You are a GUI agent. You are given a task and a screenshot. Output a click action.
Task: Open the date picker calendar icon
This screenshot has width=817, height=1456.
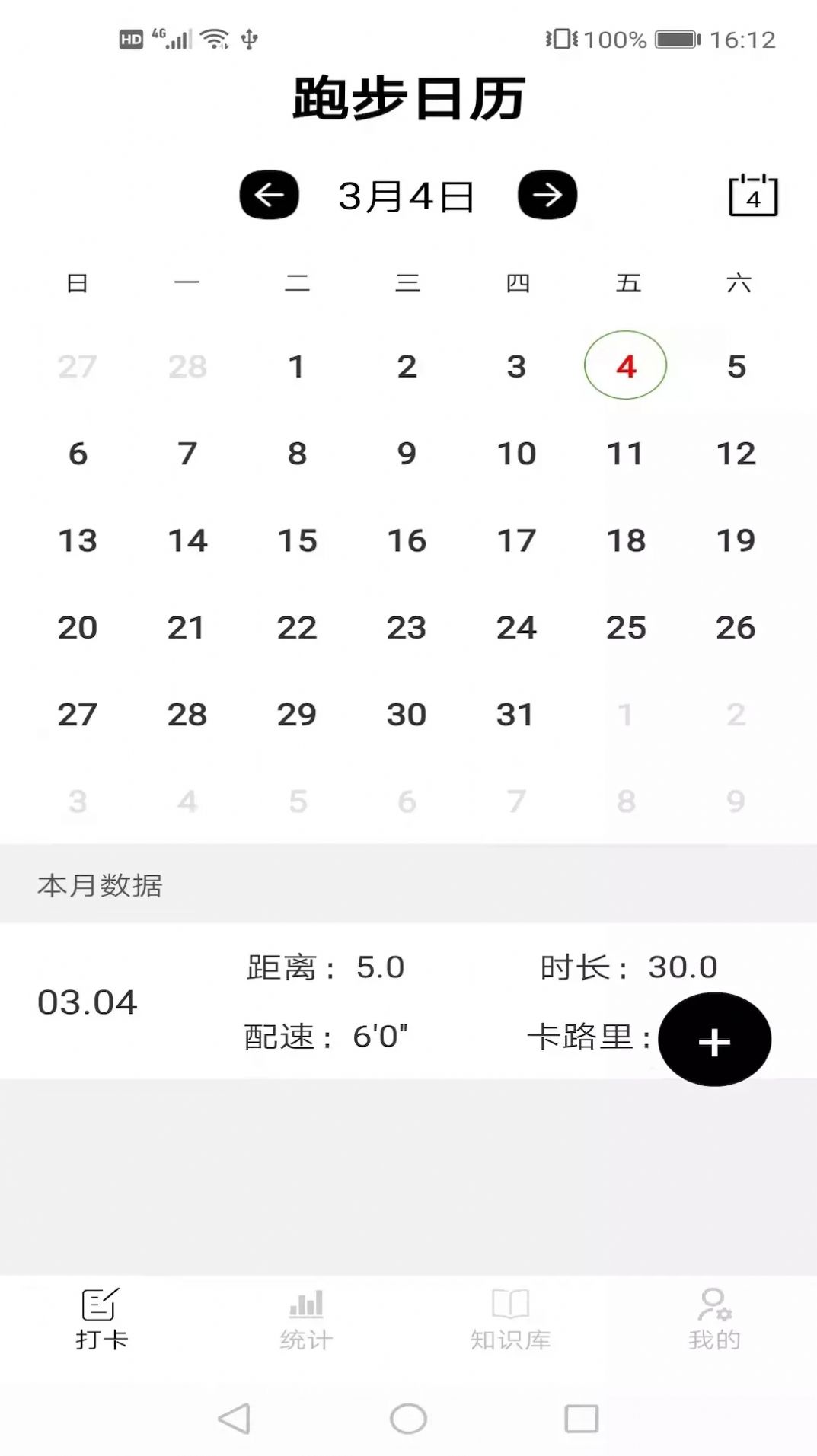point(753,196)
